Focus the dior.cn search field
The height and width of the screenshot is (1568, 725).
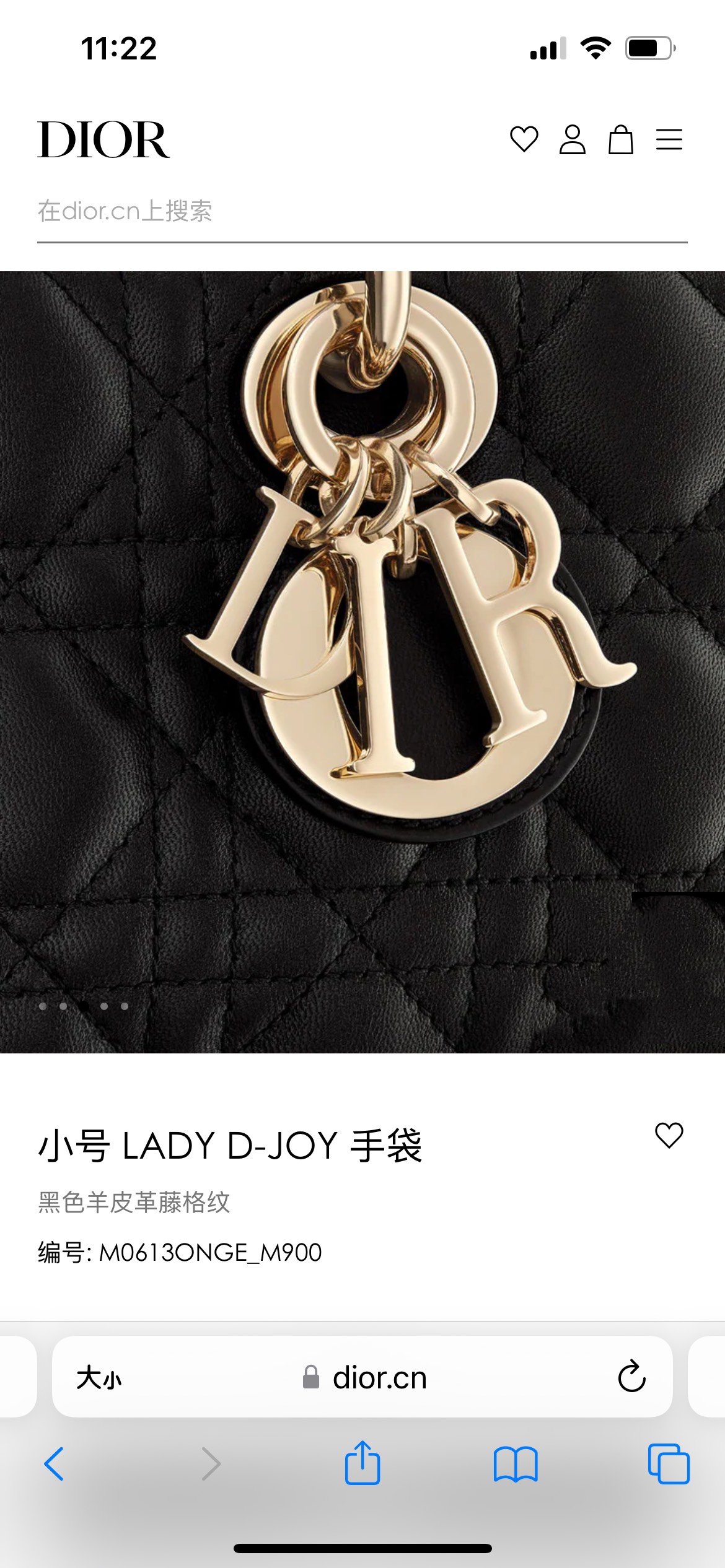click(x=362, y=212)
